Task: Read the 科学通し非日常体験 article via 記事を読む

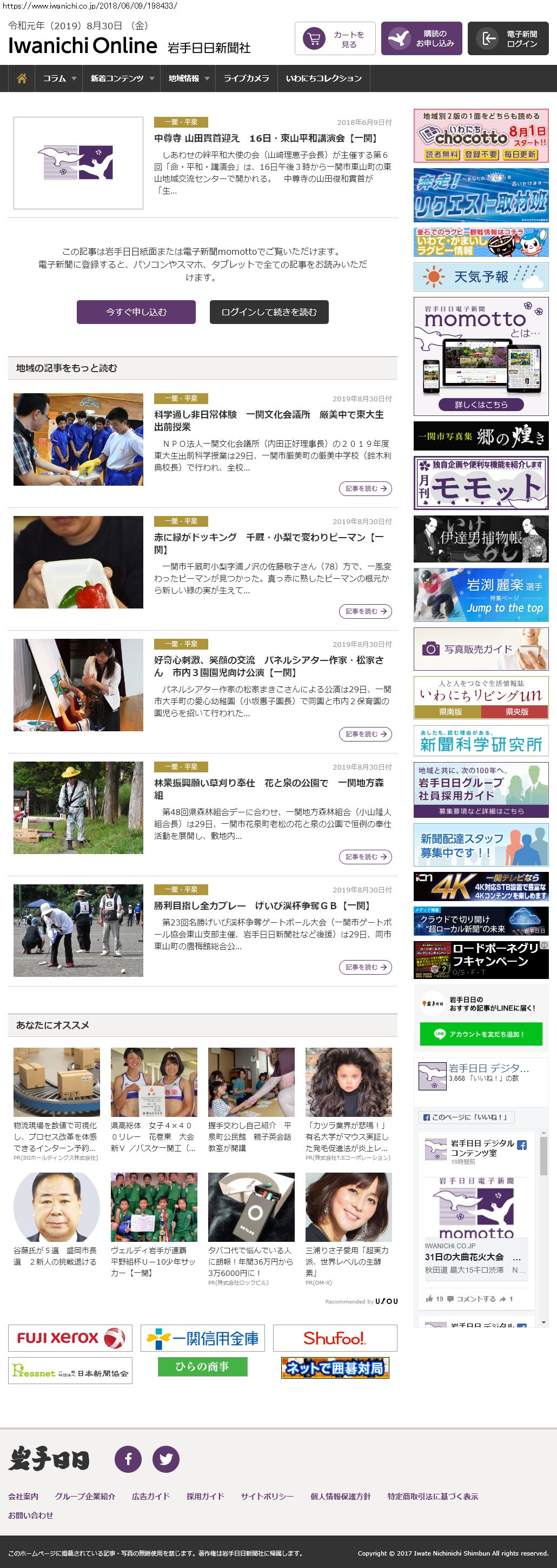Action: click(x=364, y=488)
